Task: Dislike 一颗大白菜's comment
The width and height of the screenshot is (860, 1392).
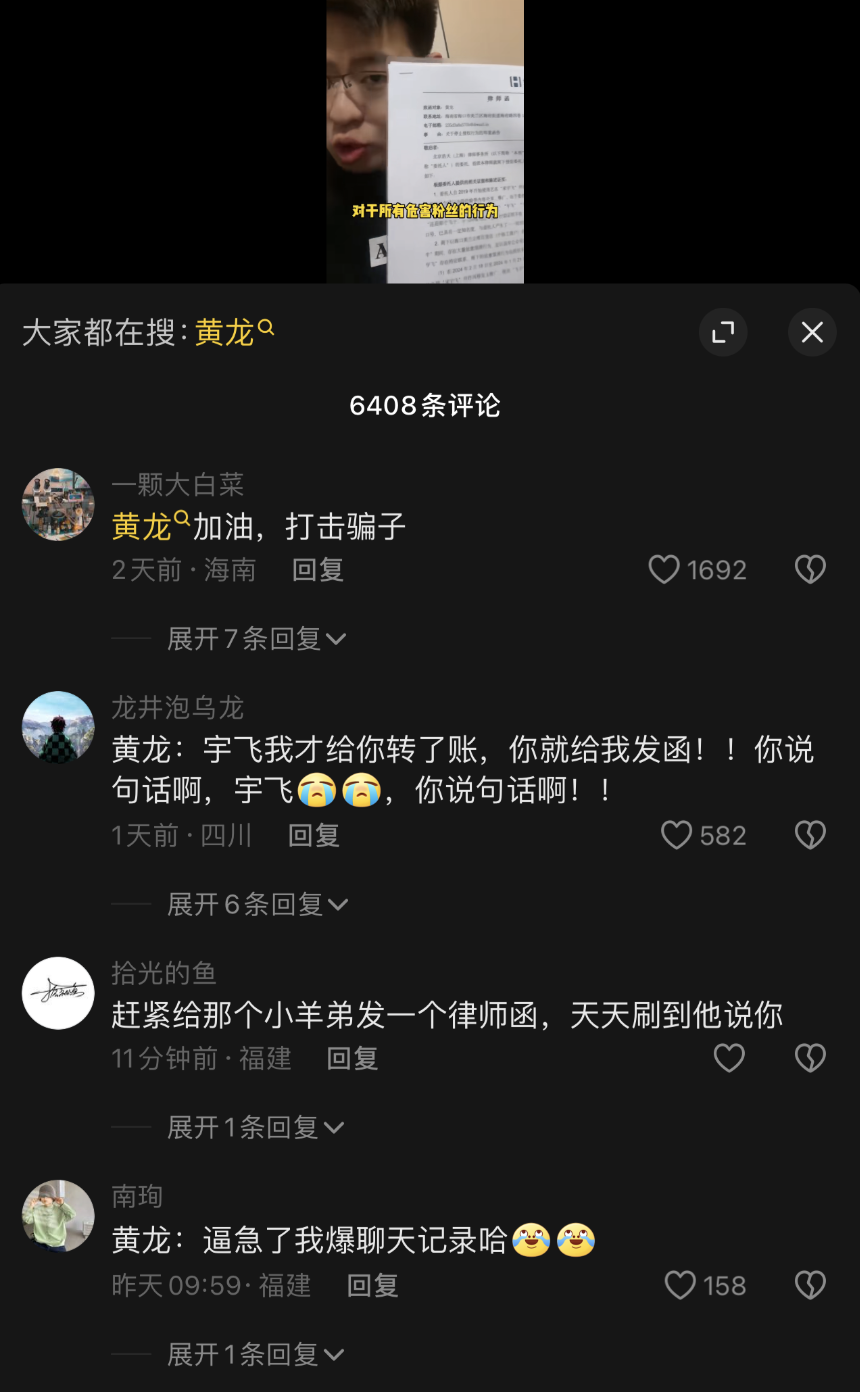Action: (810, 570)
